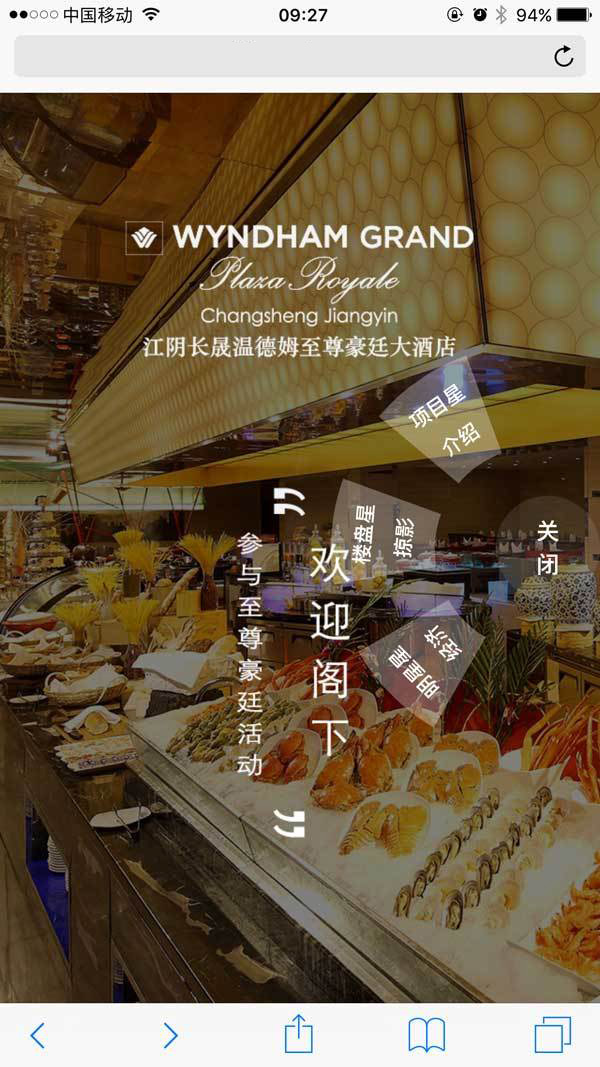The width and height of the screenshot is (600, 1067).
Task: Open Safari bookmarks
Action: [x=426, y=1035]
